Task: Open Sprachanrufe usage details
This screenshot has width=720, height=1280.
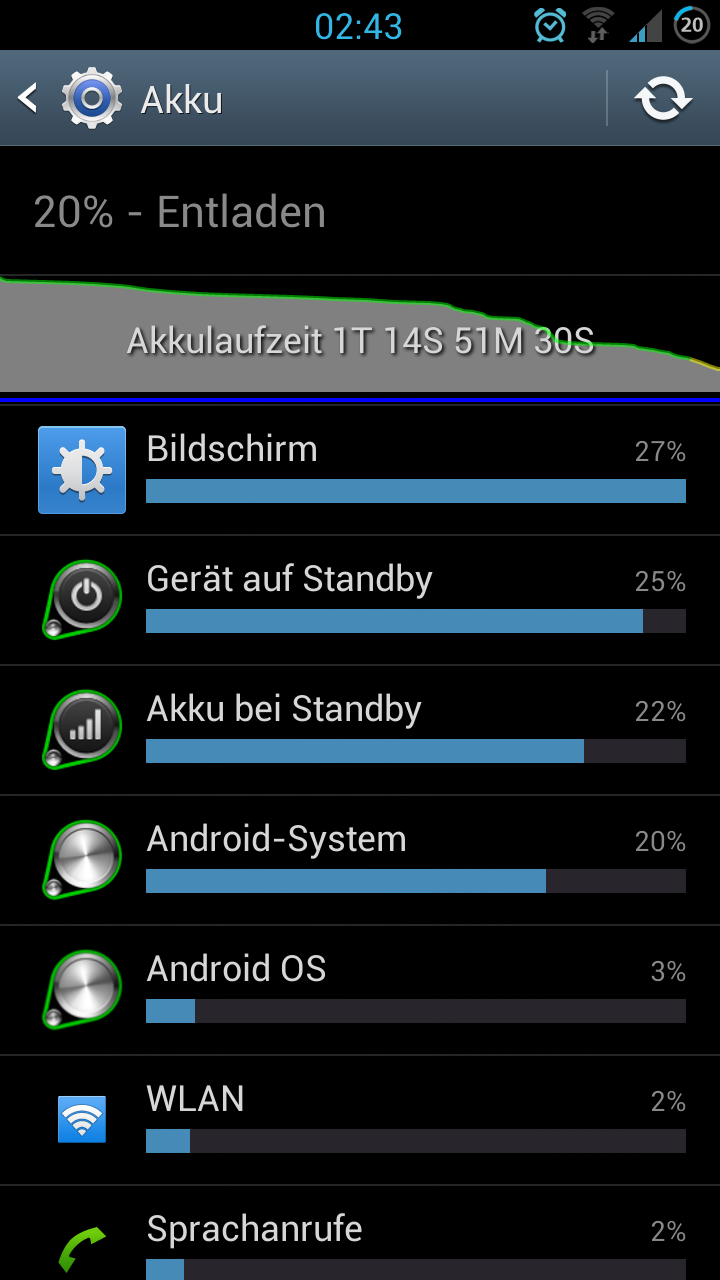Action: click(x=360, y=1233)
